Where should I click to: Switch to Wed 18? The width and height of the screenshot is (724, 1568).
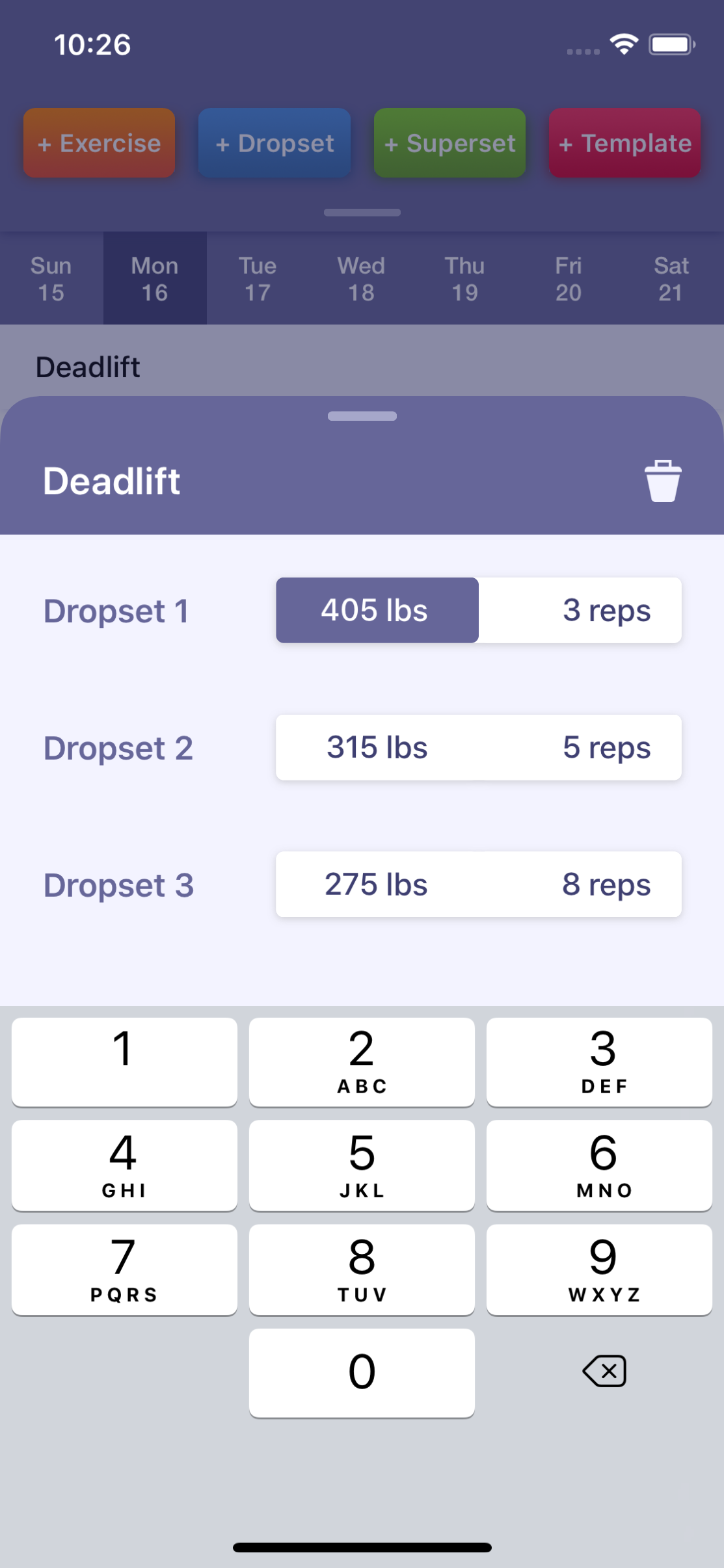[x=361, y=279]
